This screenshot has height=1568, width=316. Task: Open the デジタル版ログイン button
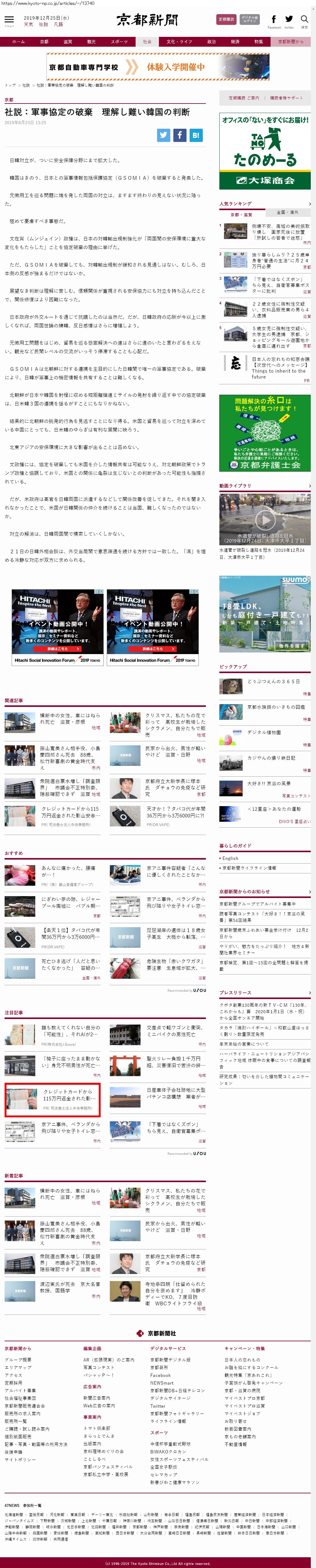pos(249,19)
